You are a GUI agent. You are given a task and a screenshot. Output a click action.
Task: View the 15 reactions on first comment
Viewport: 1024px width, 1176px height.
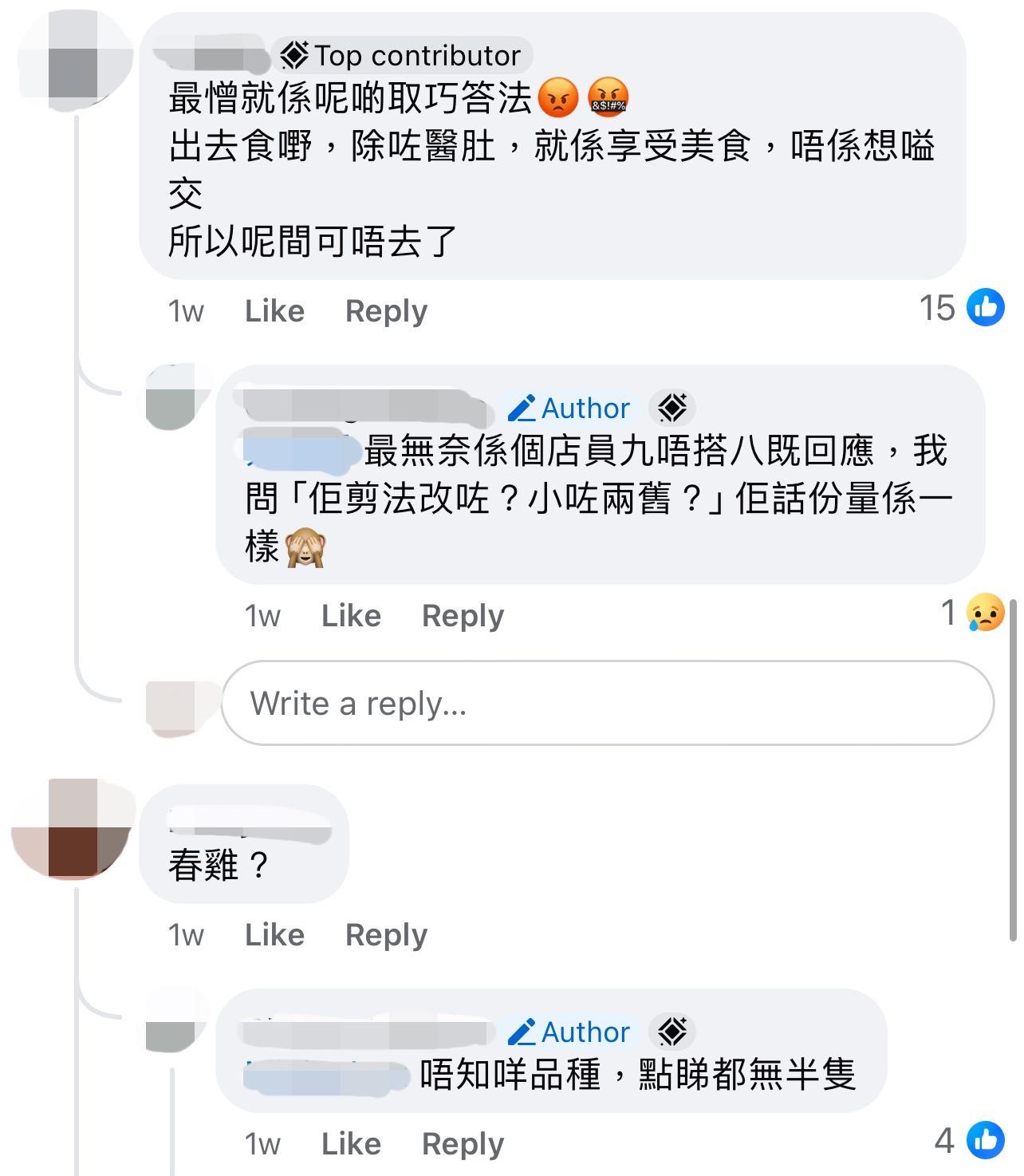[x=961, y=308]
